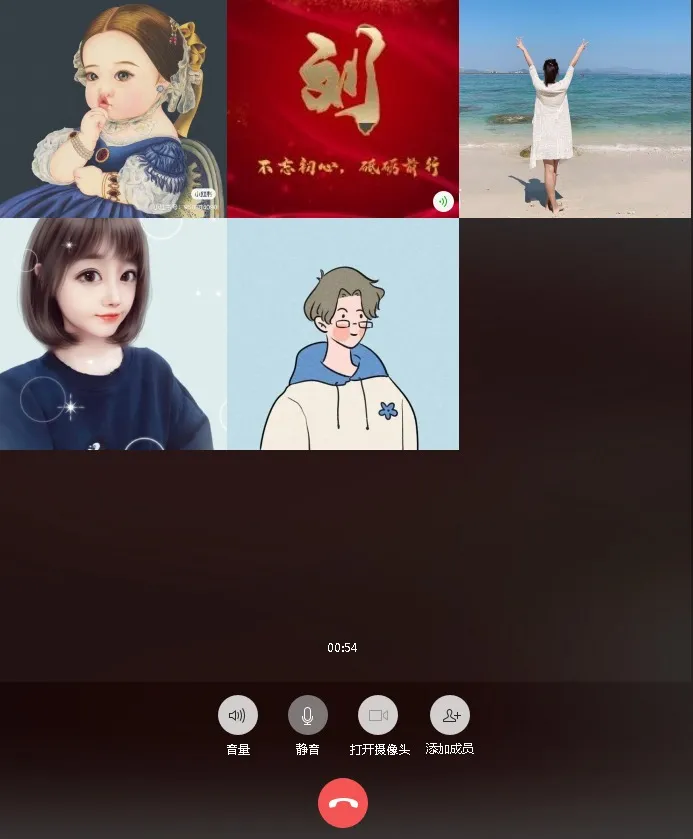Select the beach photo participant tile
This screenshot has width=693, height=839.
point(575,108)
